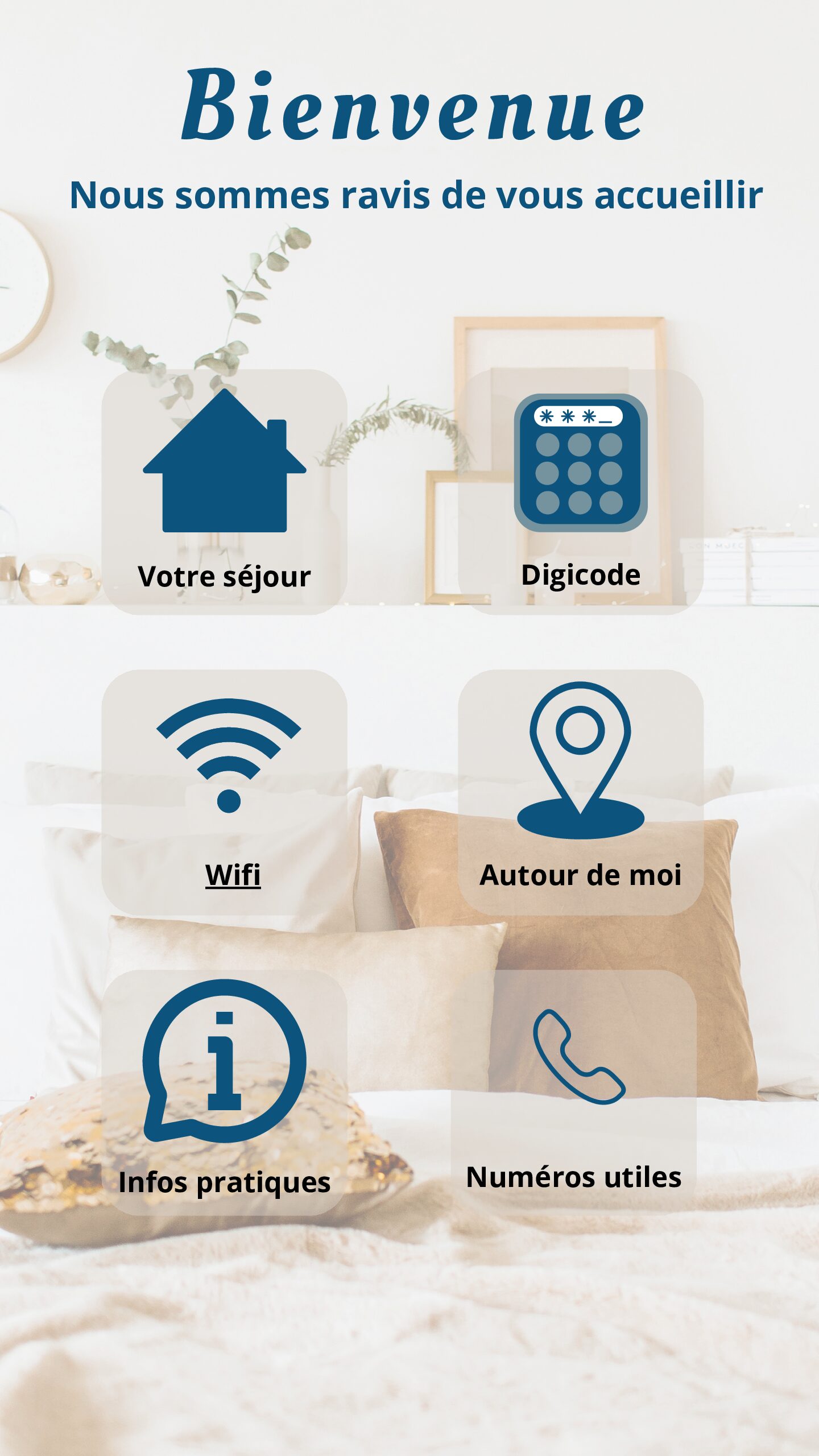819x1456 pixels.
Task: Open the Votre séjour tile
Action: pos(224,492)
